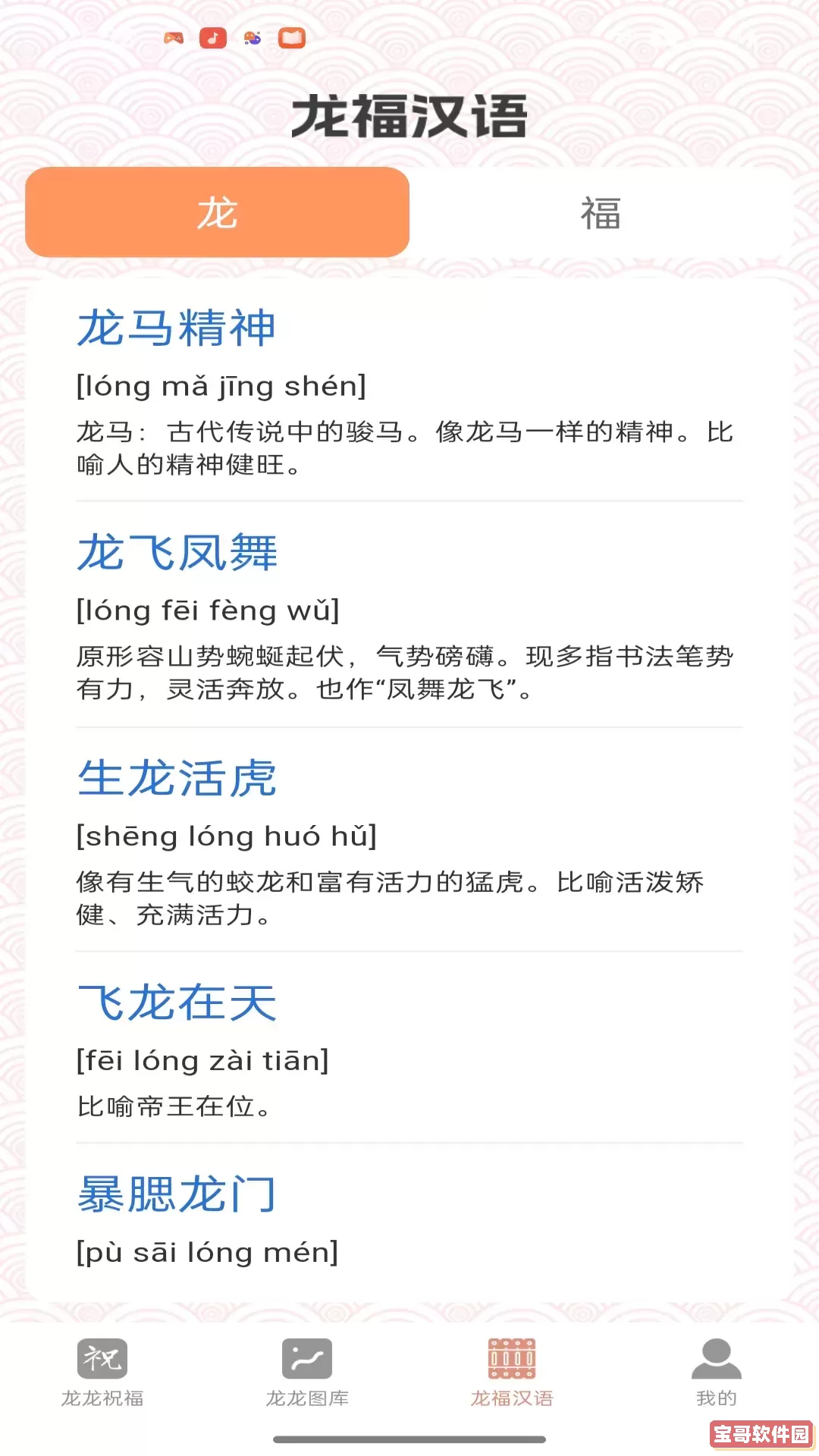Launch the orange book reader icon
The width and height of the screenshot is (819, 1456).
tap(291, 38)
